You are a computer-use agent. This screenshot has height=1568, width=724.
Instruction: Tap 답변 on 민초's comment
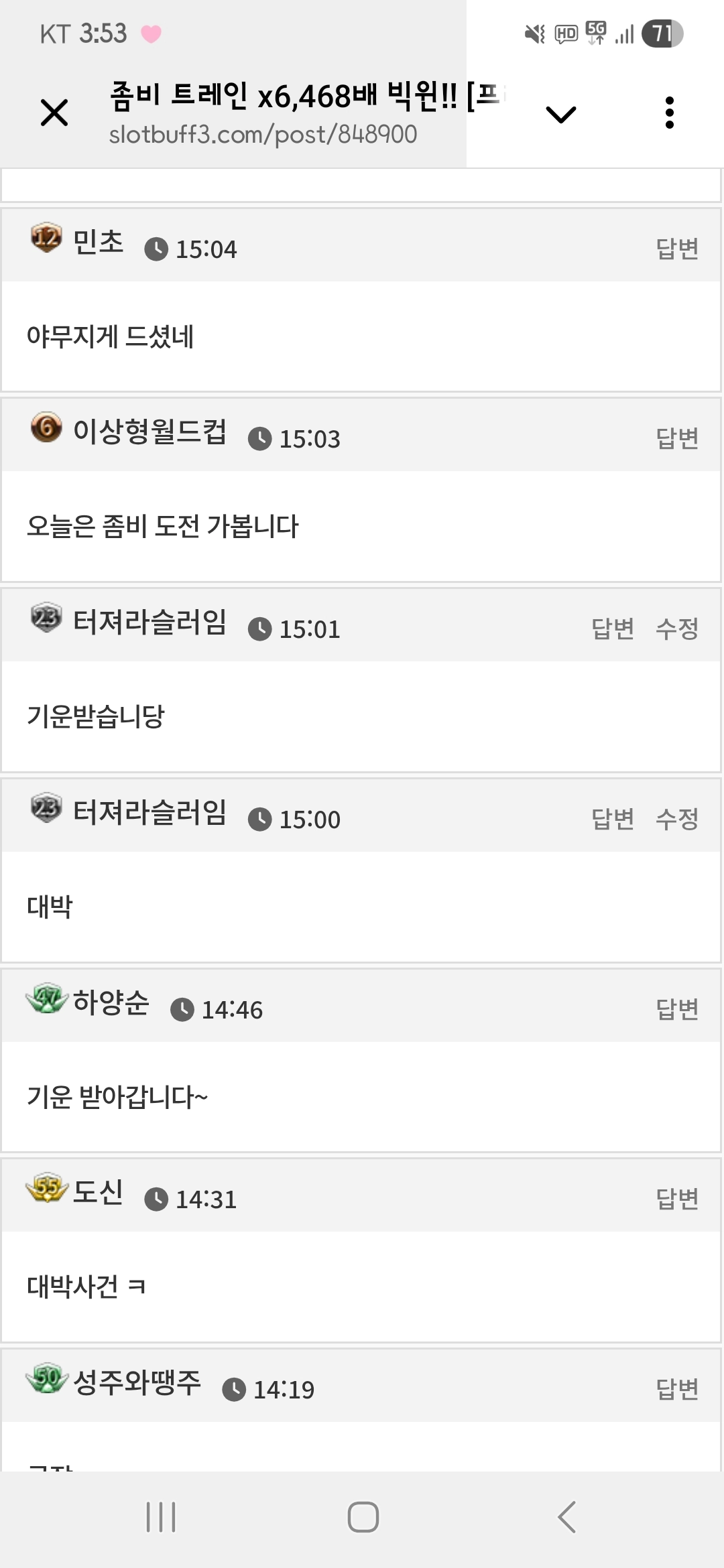pos(677,249)
